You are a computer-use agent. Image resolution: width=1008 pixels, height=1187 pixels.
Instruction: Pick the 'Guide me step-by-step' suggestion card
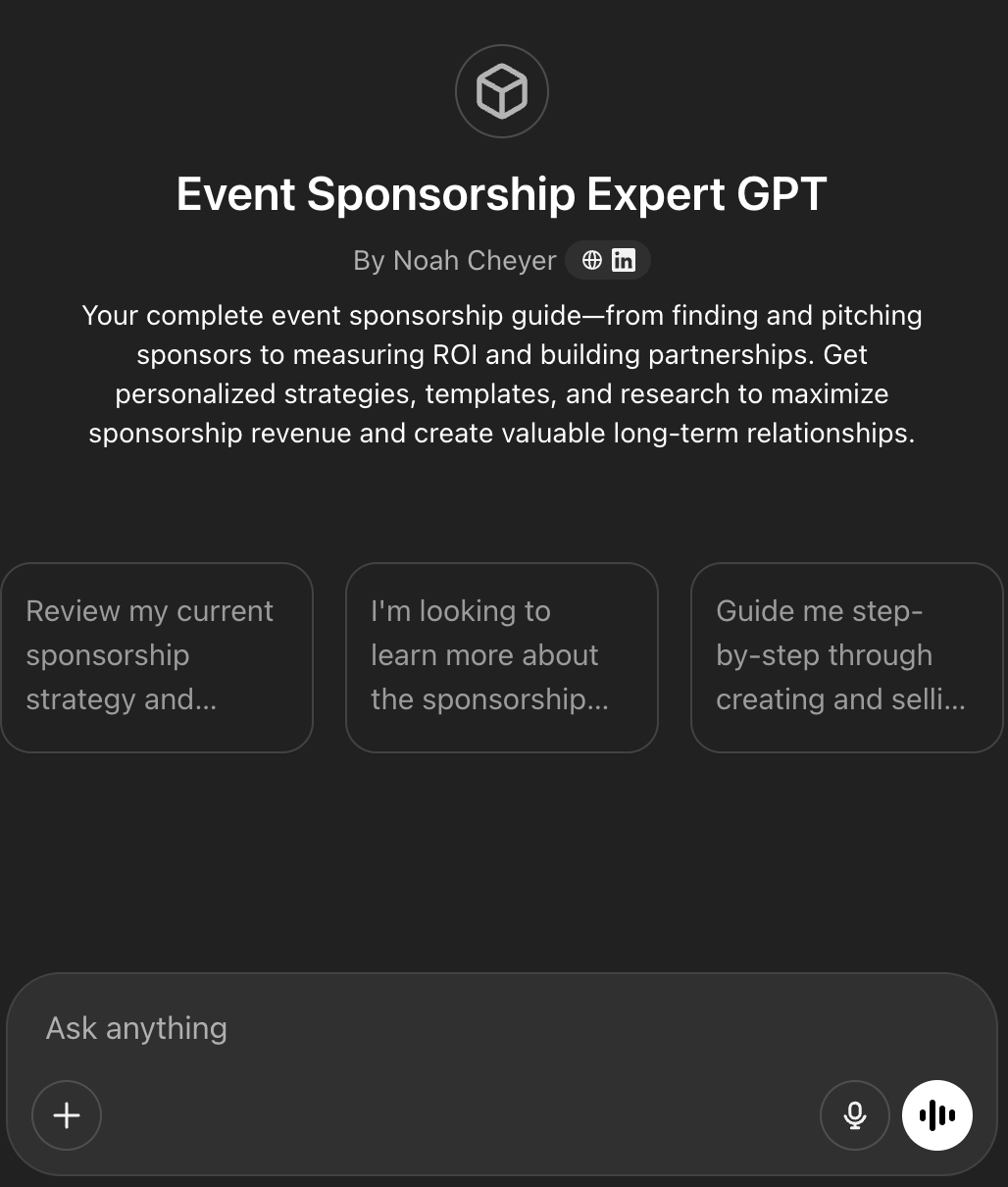(x=847, y=657)
